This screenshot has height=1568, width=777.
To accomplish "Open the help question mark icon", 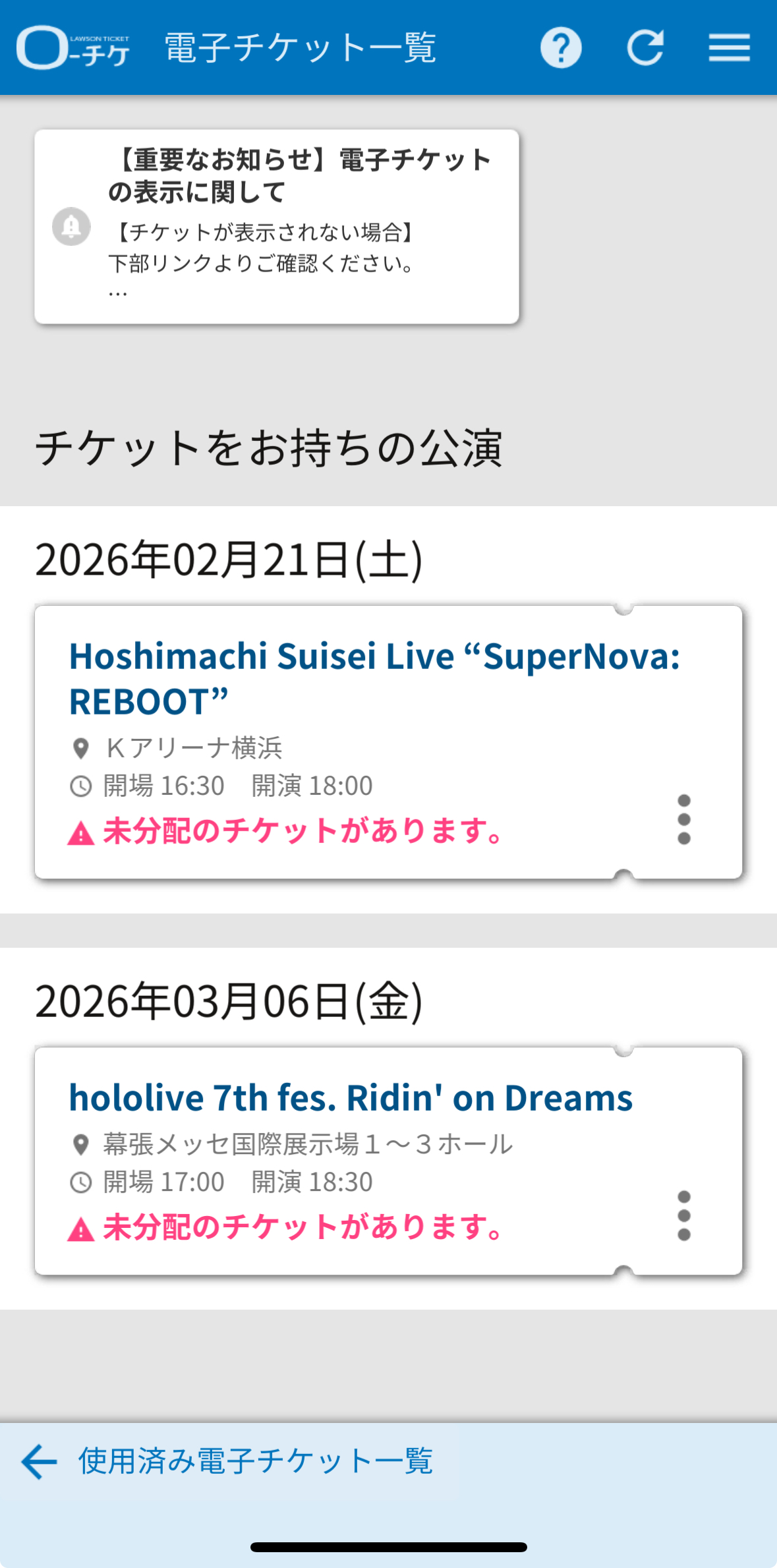I will pyautogui.click(x=561, y=47).
